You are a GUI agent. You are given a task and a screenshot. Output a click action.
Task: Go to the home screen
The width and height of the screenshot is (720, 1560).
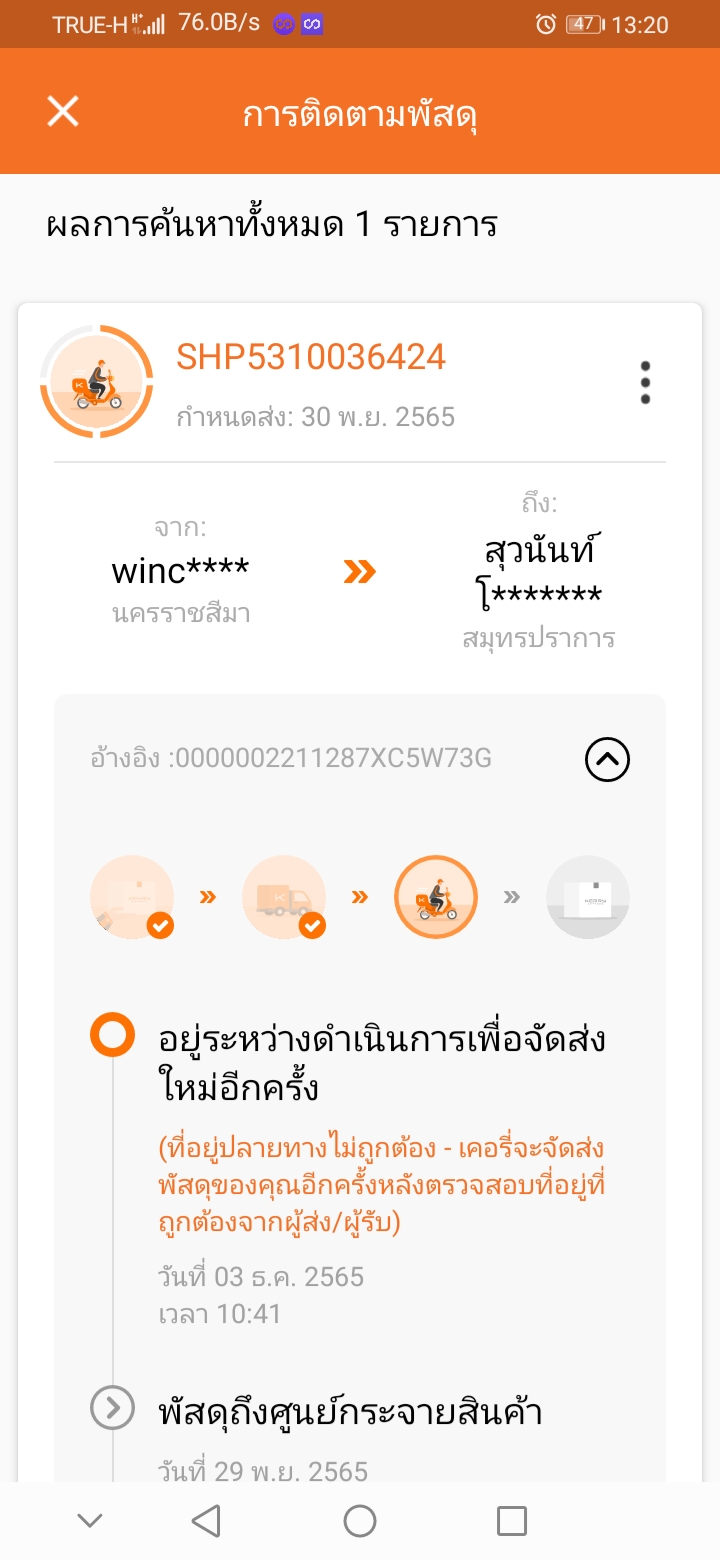point(360,1521)
